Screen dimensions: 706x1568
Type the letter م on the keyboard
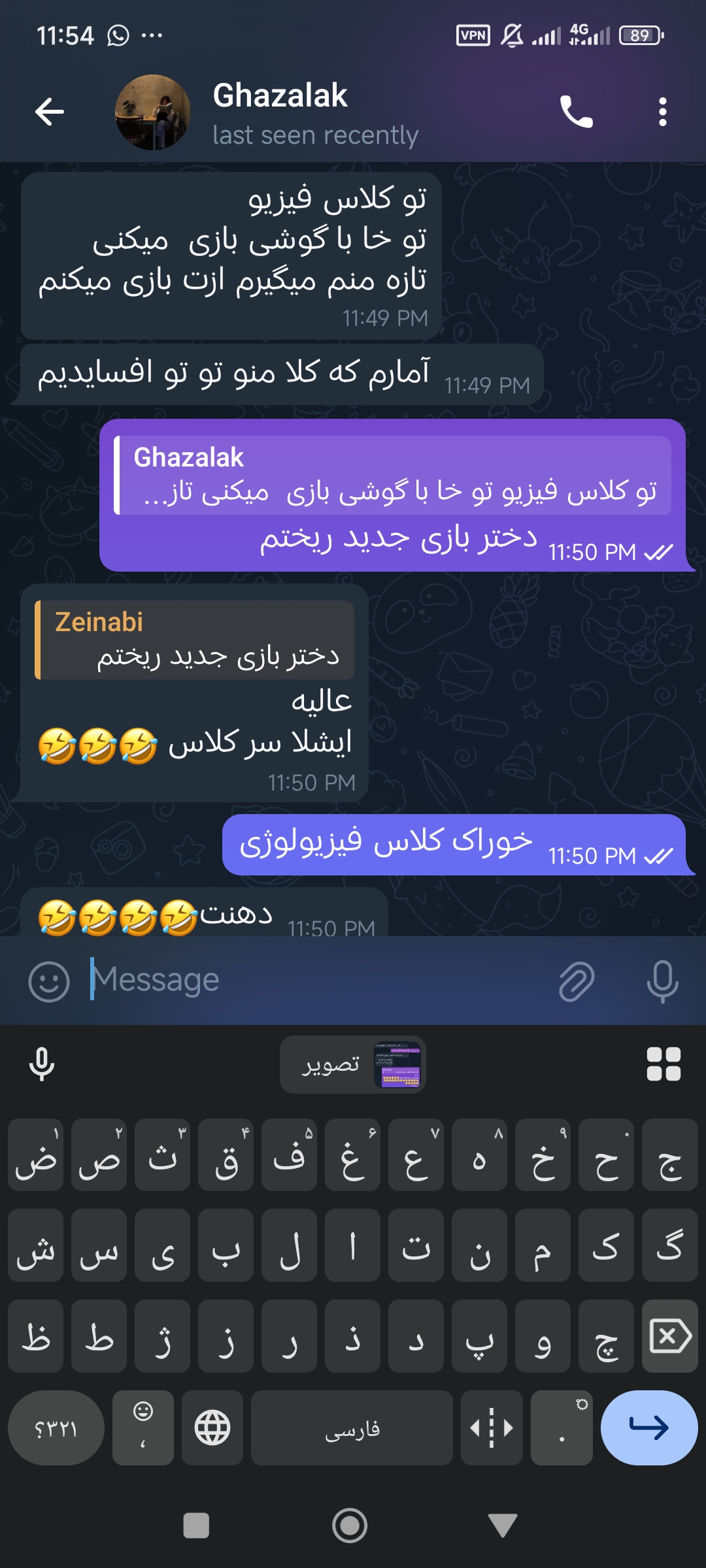543,1245
